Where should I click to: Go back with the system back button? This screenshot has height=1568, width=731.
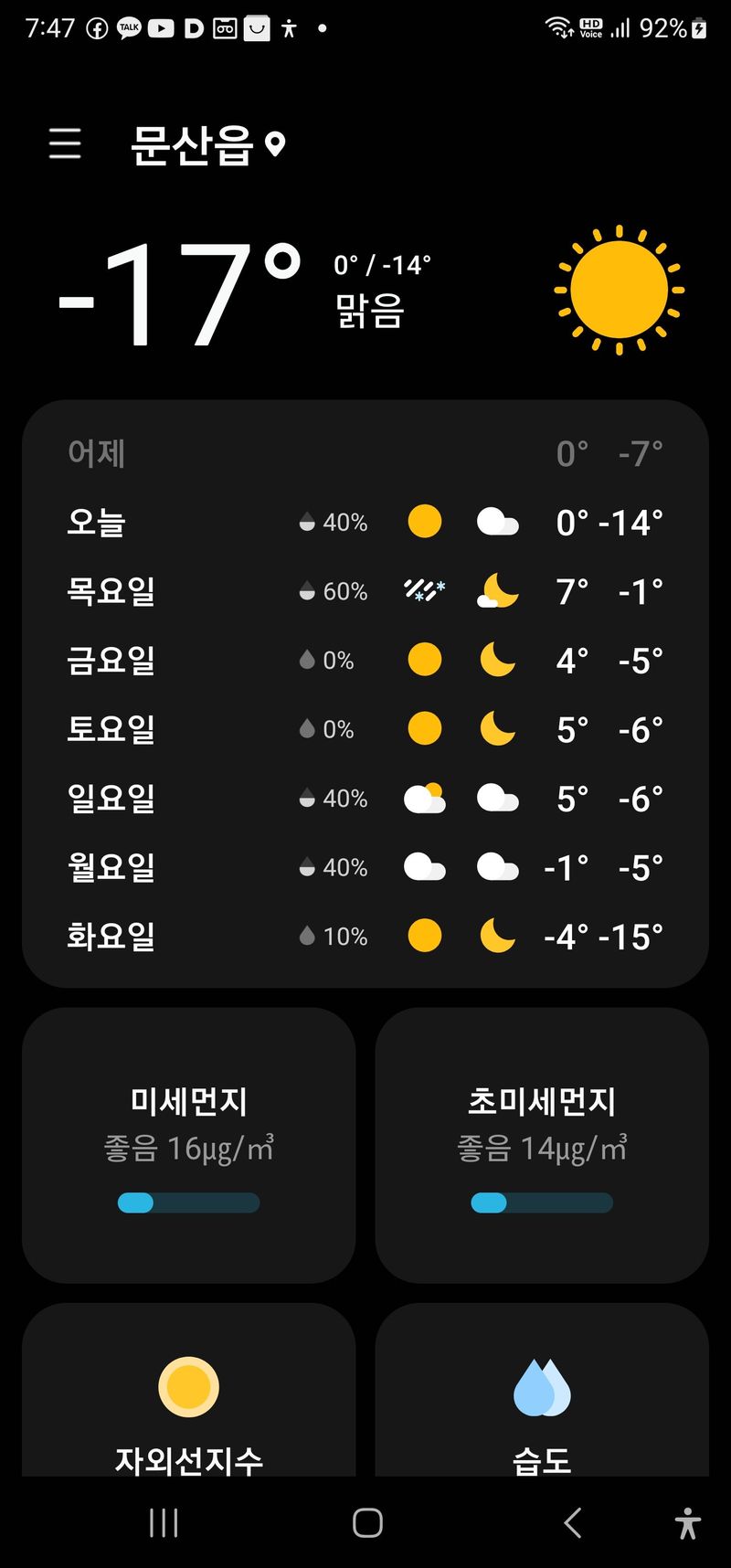[x=573, y=1522]
